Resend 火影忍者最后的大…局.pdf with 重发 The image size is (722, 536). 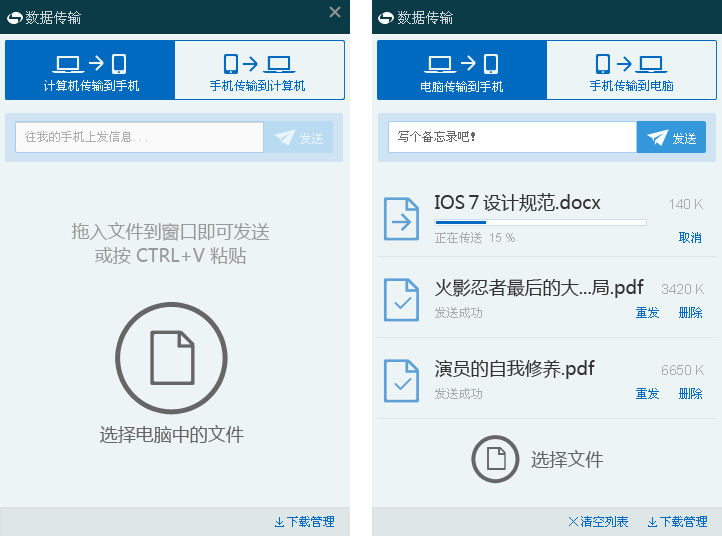coord(647,313)
